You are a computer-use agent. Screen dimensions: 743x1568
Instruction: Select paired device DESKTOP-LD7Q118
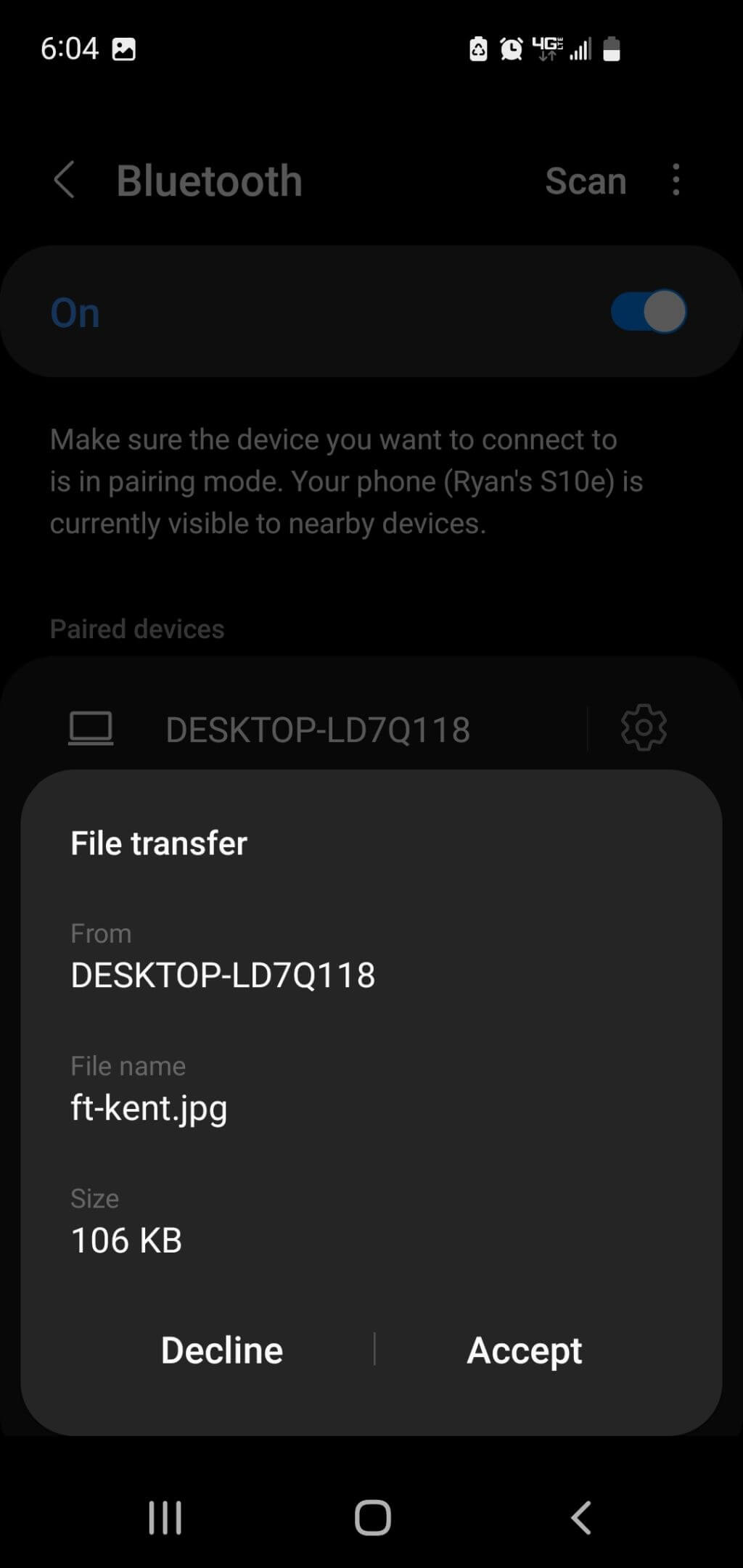(317, 730)
